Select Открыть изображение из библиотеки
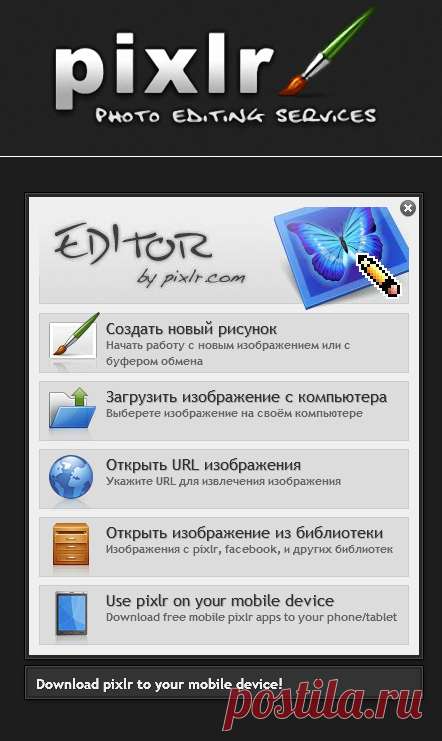 (224, 547)
